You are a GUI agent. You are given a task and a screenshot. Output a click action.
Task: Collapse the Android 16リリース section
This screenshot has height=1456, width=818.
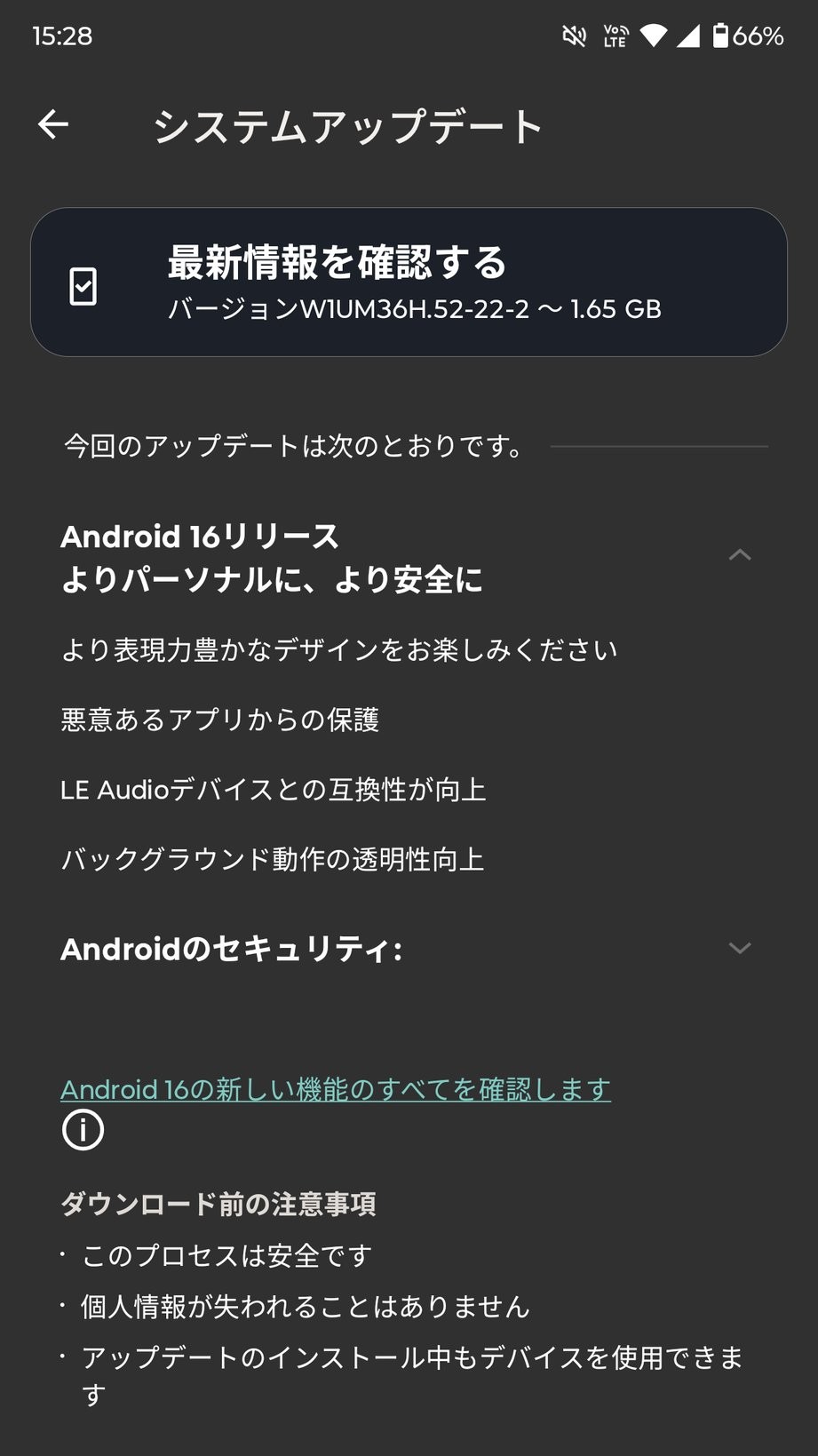coord(739,555)
